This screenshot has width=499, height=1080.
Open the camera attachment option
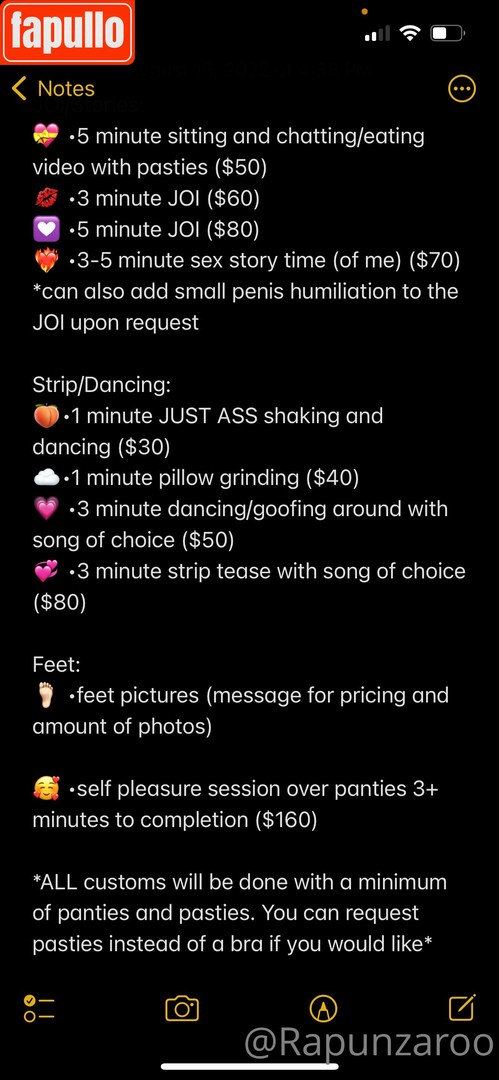click(182, 1009)
